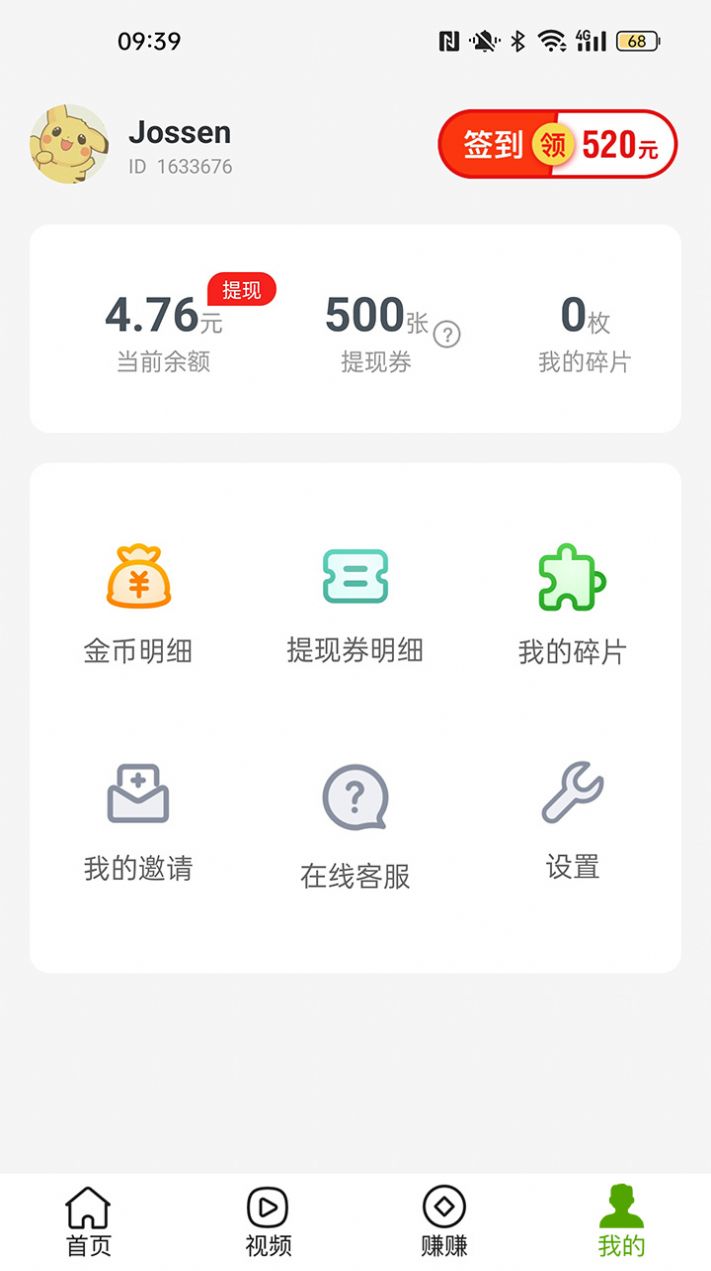Open the help icon beside 提现券
Viewport: 711px width, 1271px height.
coord(447,335)
